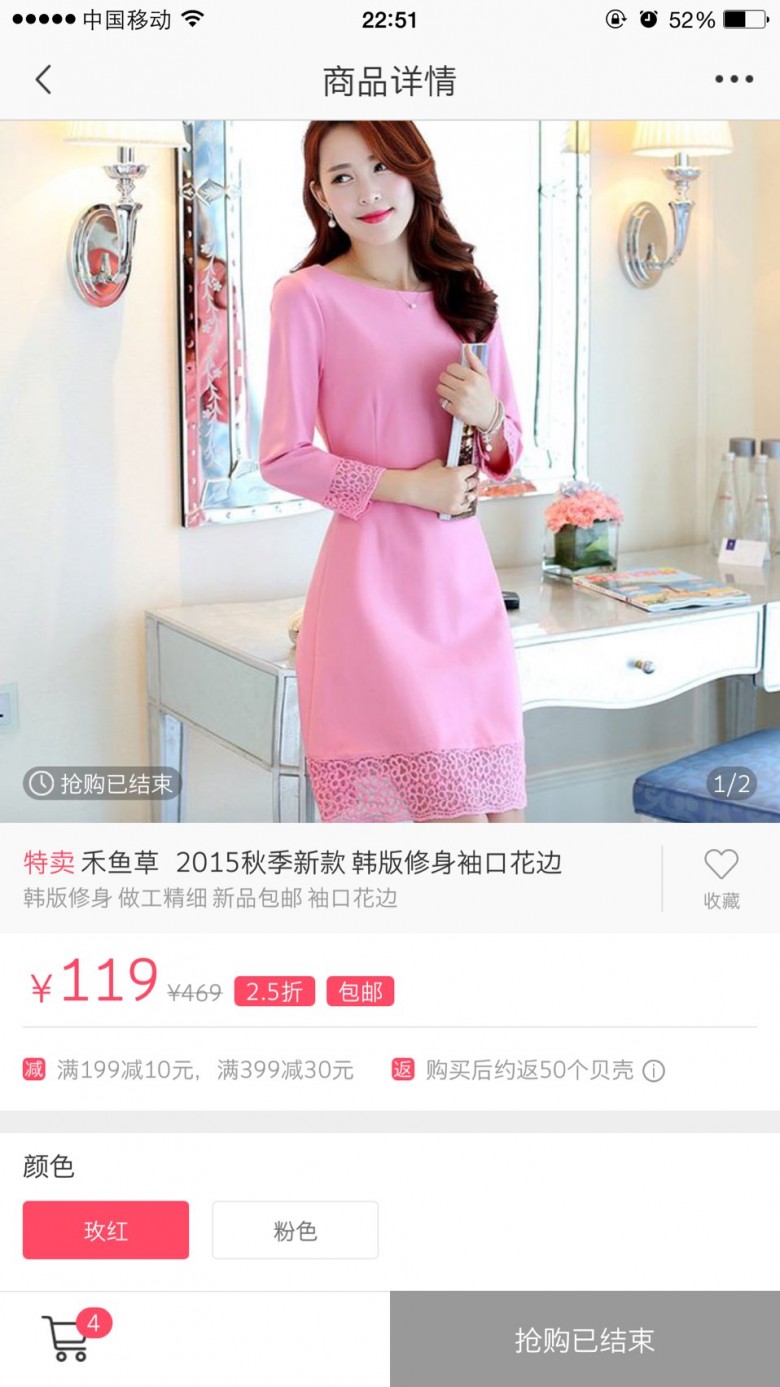780x1387 pixels.
Task: View info icon about 贝壳 rewards
Action: click(x=654, y=1071)
